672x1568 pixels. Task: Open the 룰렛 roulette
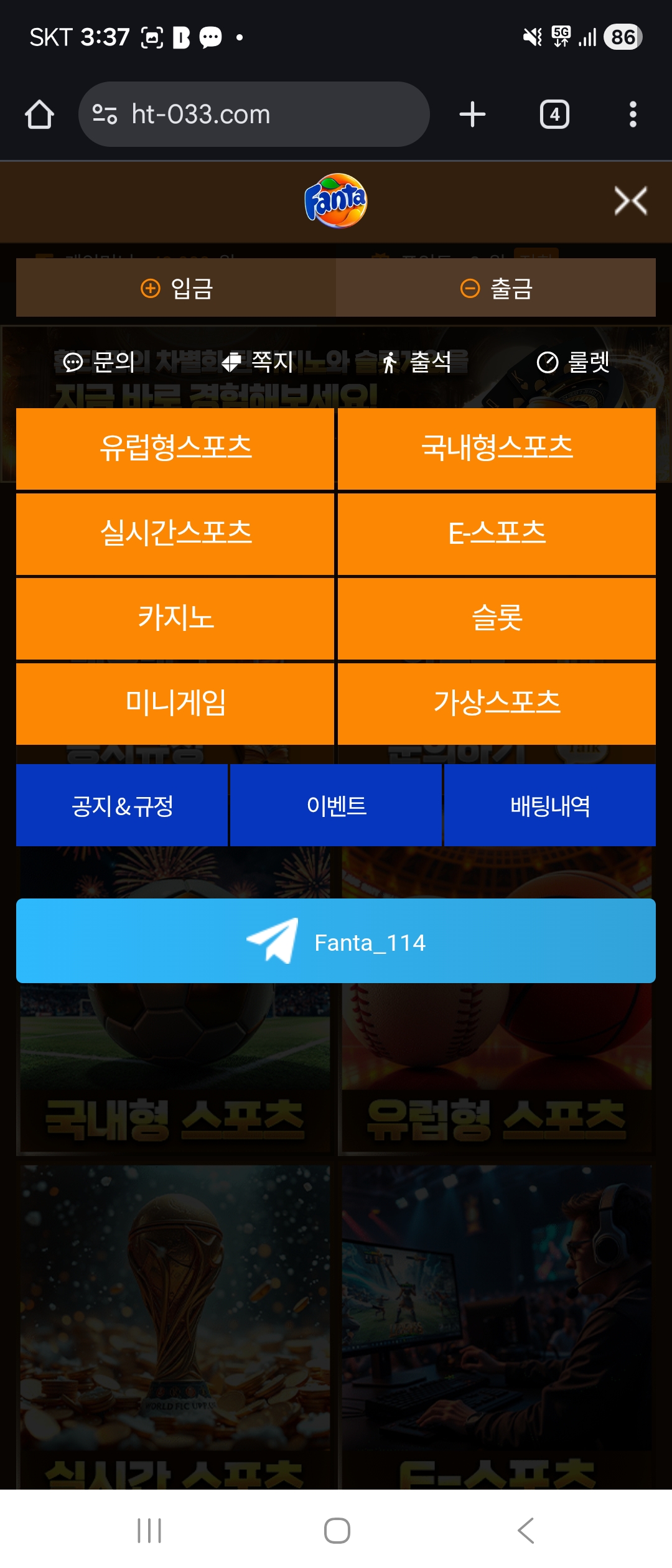click(573, 362)
